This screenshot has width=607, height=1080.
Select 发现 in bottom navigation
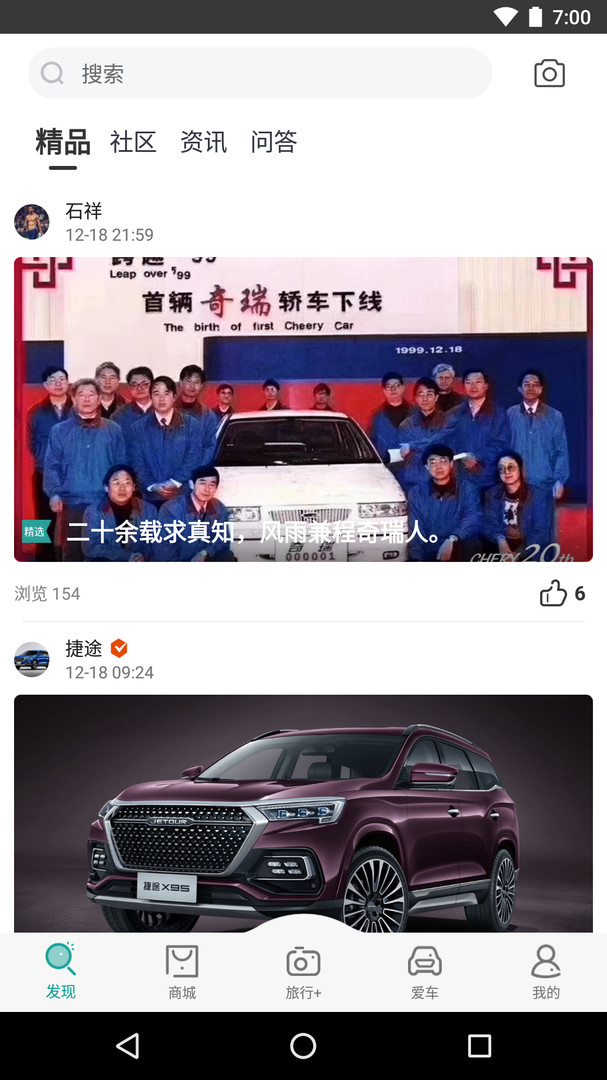[x=61, y=972]
